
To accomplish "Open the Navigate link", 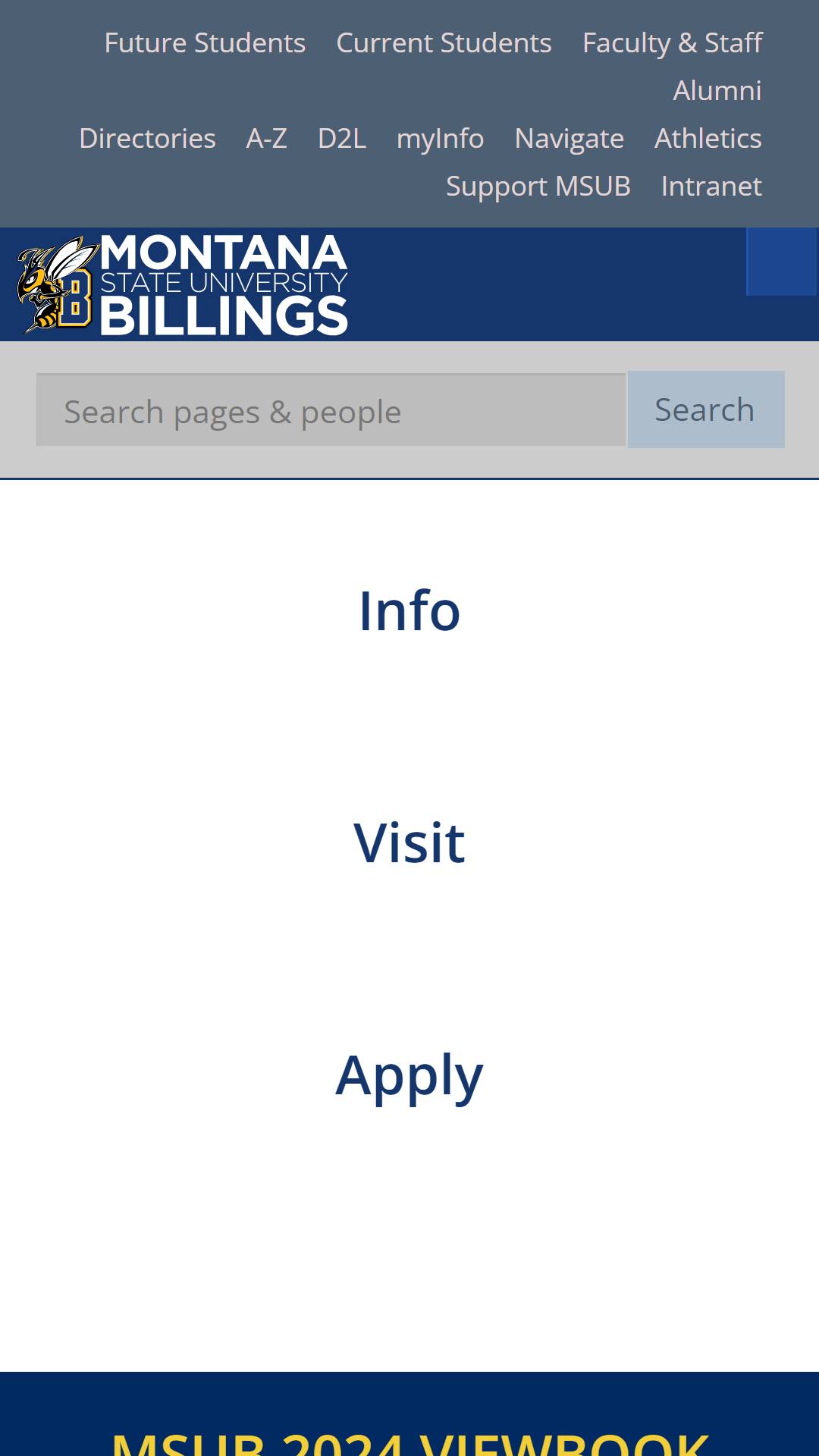I will [570, 139].
